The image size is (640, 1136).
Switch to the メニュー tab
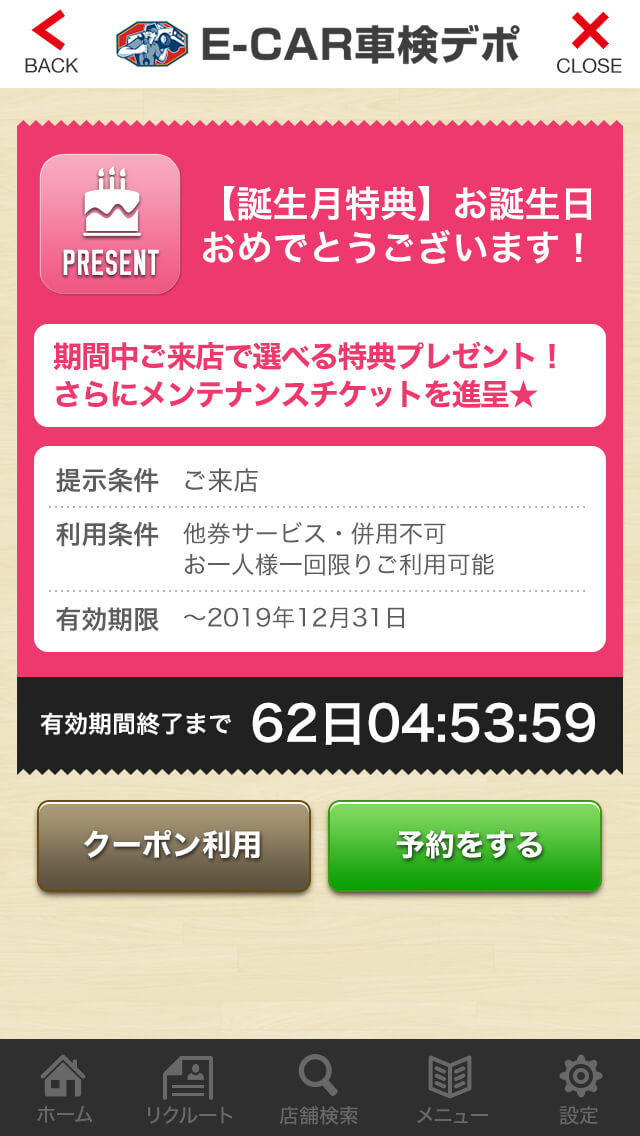450,1088
